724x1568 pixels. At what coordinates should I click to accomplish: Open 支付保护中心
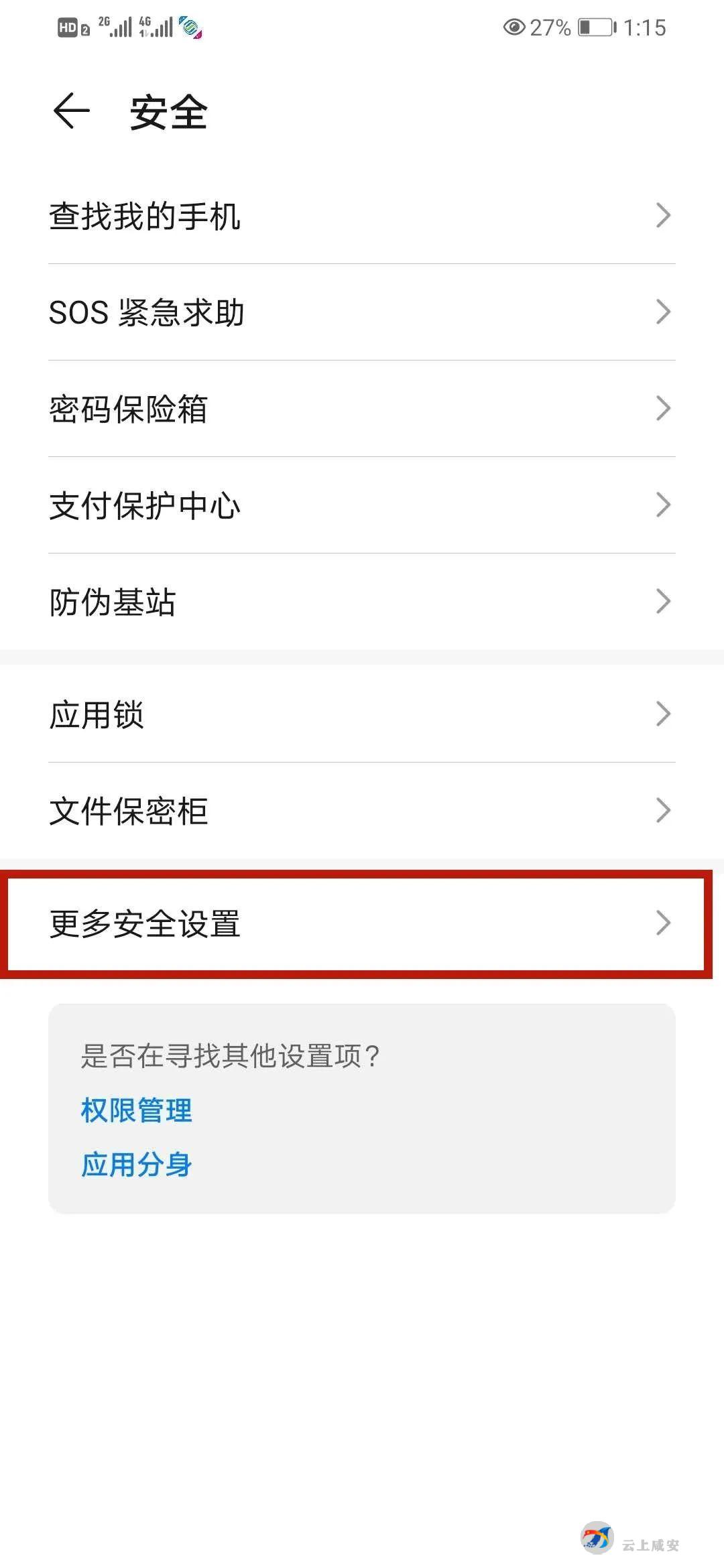click(362, 505)
